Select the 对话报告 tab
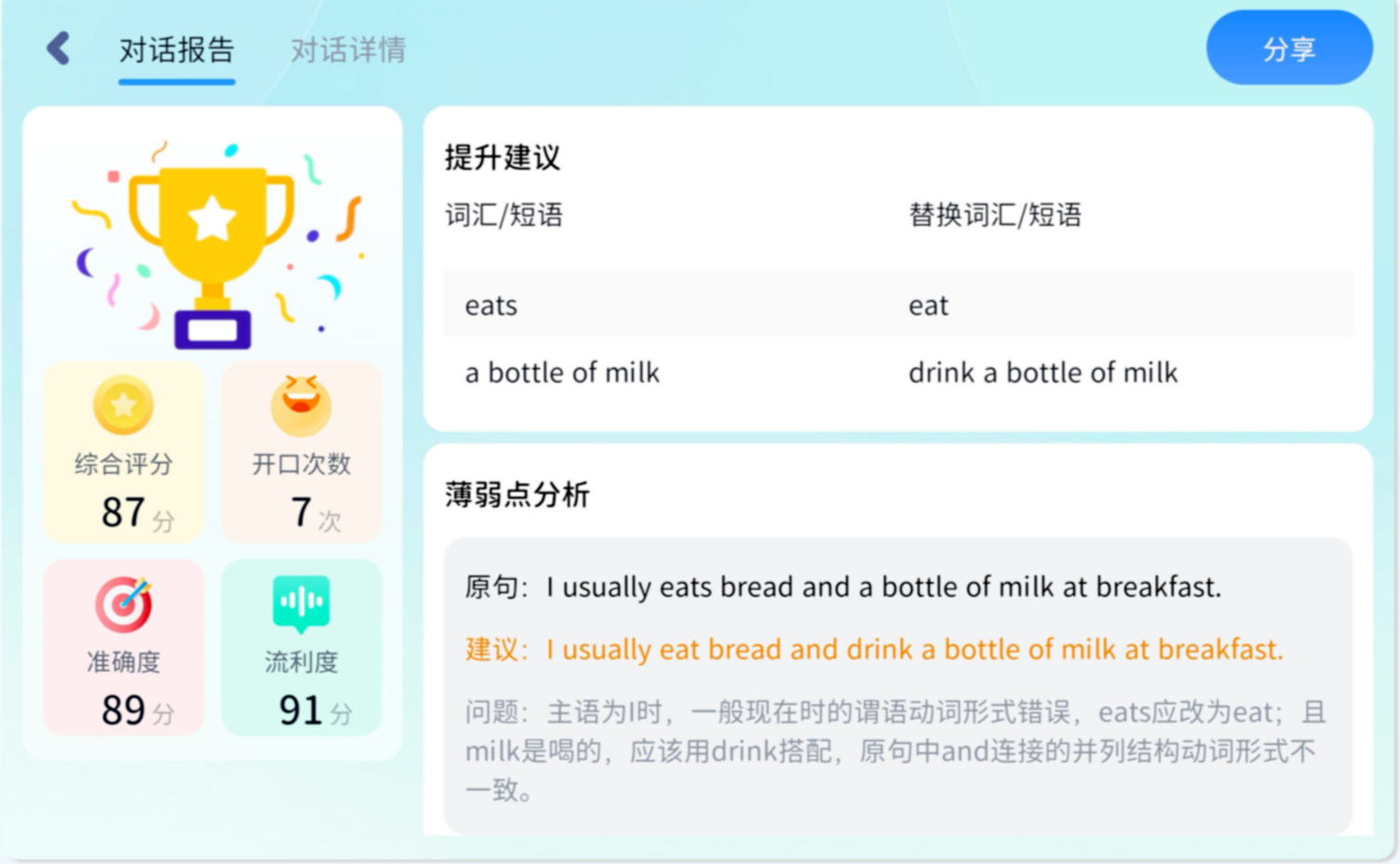Image resolution: width=1400 pixels, height=864 pixels. 177,50
